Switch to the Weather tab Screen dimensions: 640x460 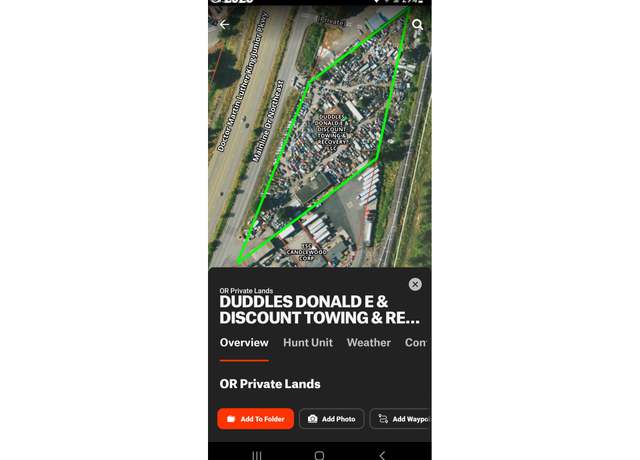[x=368, y=343]
